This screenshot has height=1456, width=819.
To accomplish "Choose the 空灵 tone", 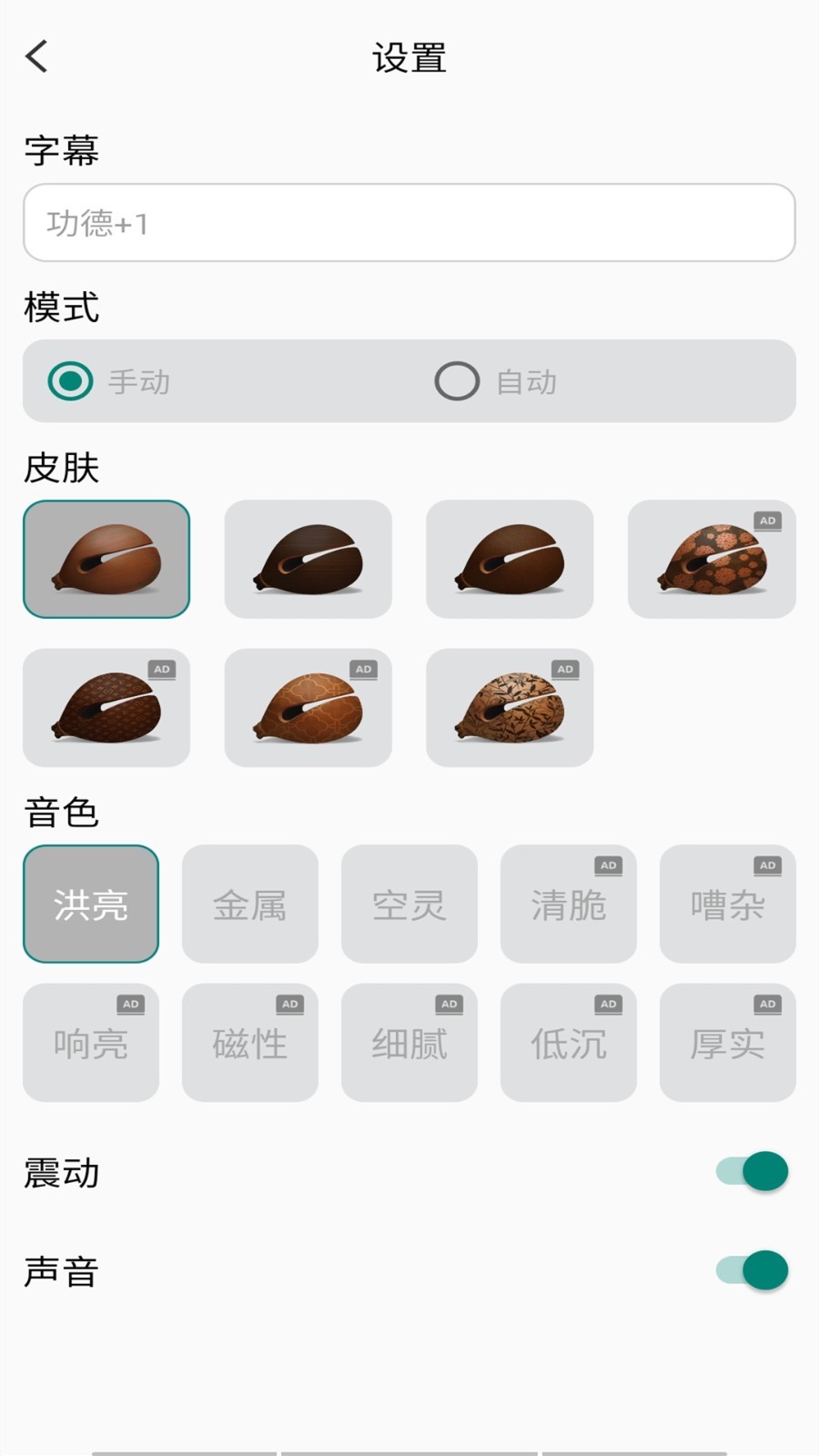I will pos(409,904).
